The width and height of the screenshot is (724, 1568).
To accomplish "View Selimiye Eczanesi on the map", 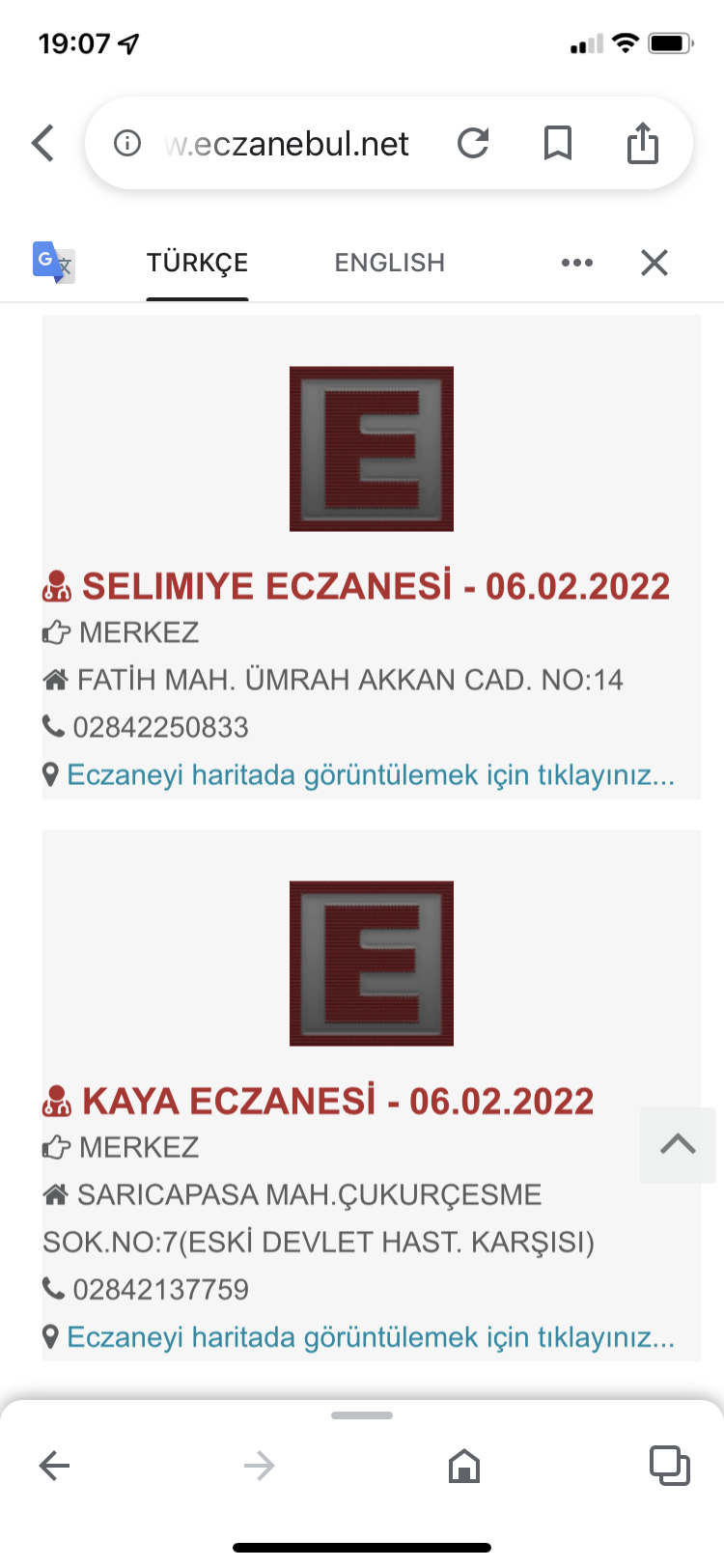I will pyautogui.click(x=370, y=774).
